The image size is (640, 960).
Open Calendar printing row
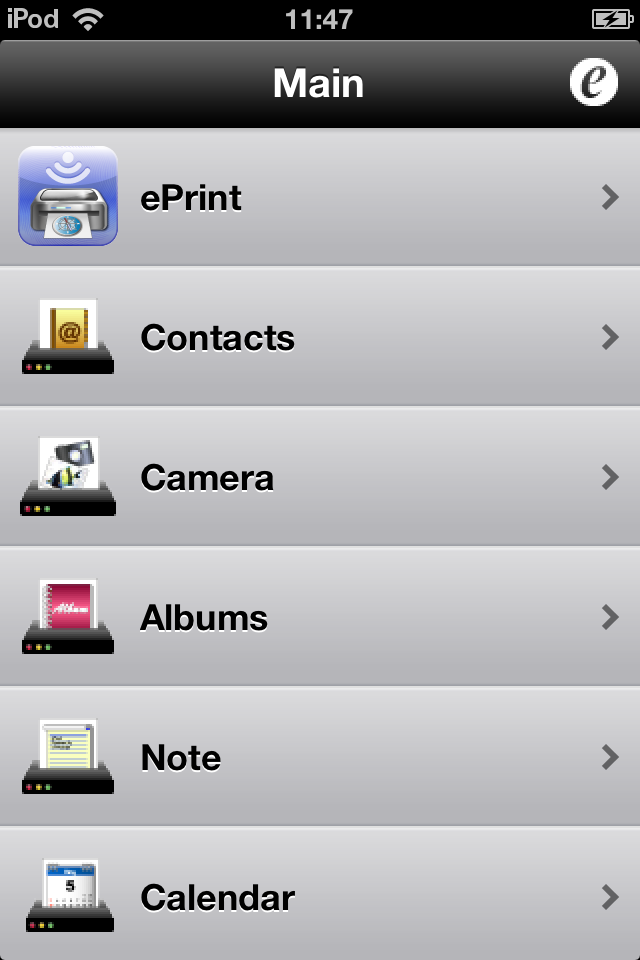pos(320,896)
